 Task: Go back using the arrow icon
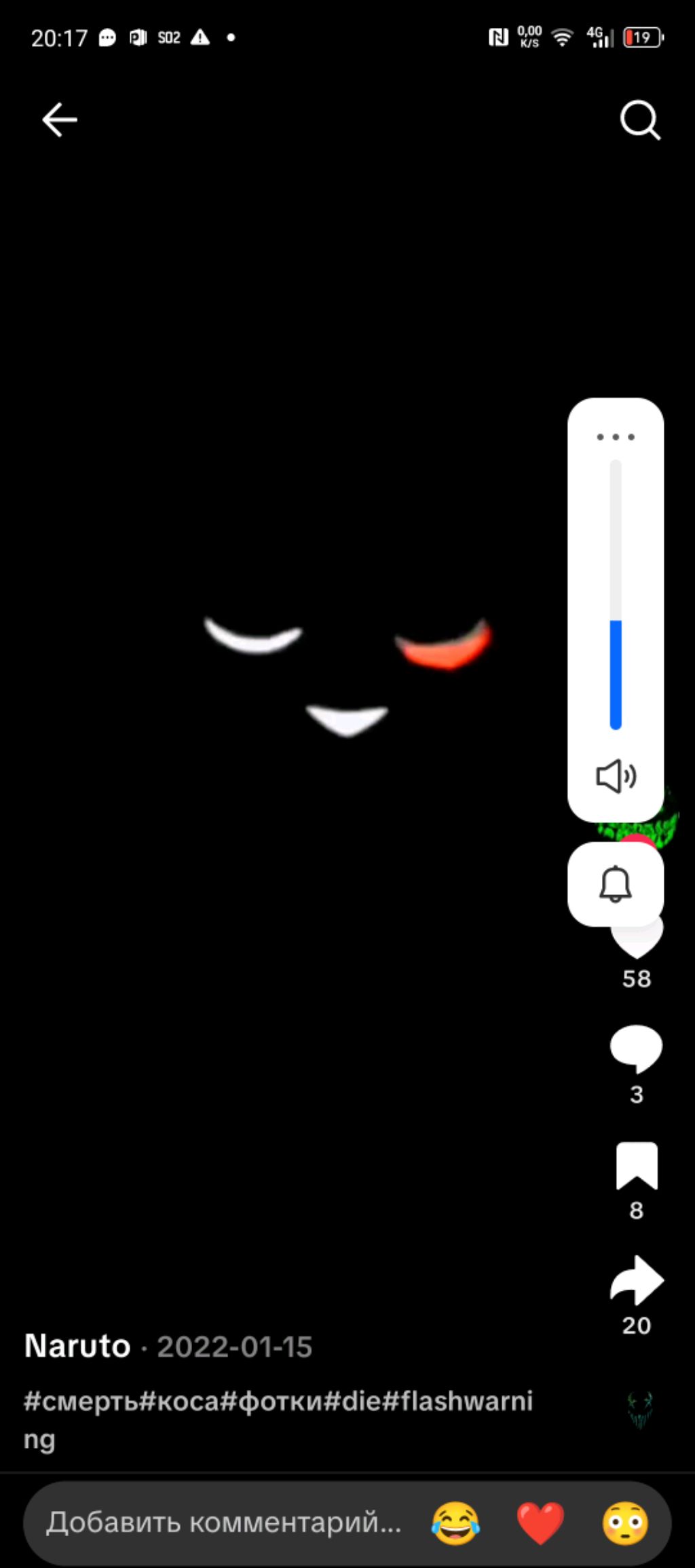(60, 120)
